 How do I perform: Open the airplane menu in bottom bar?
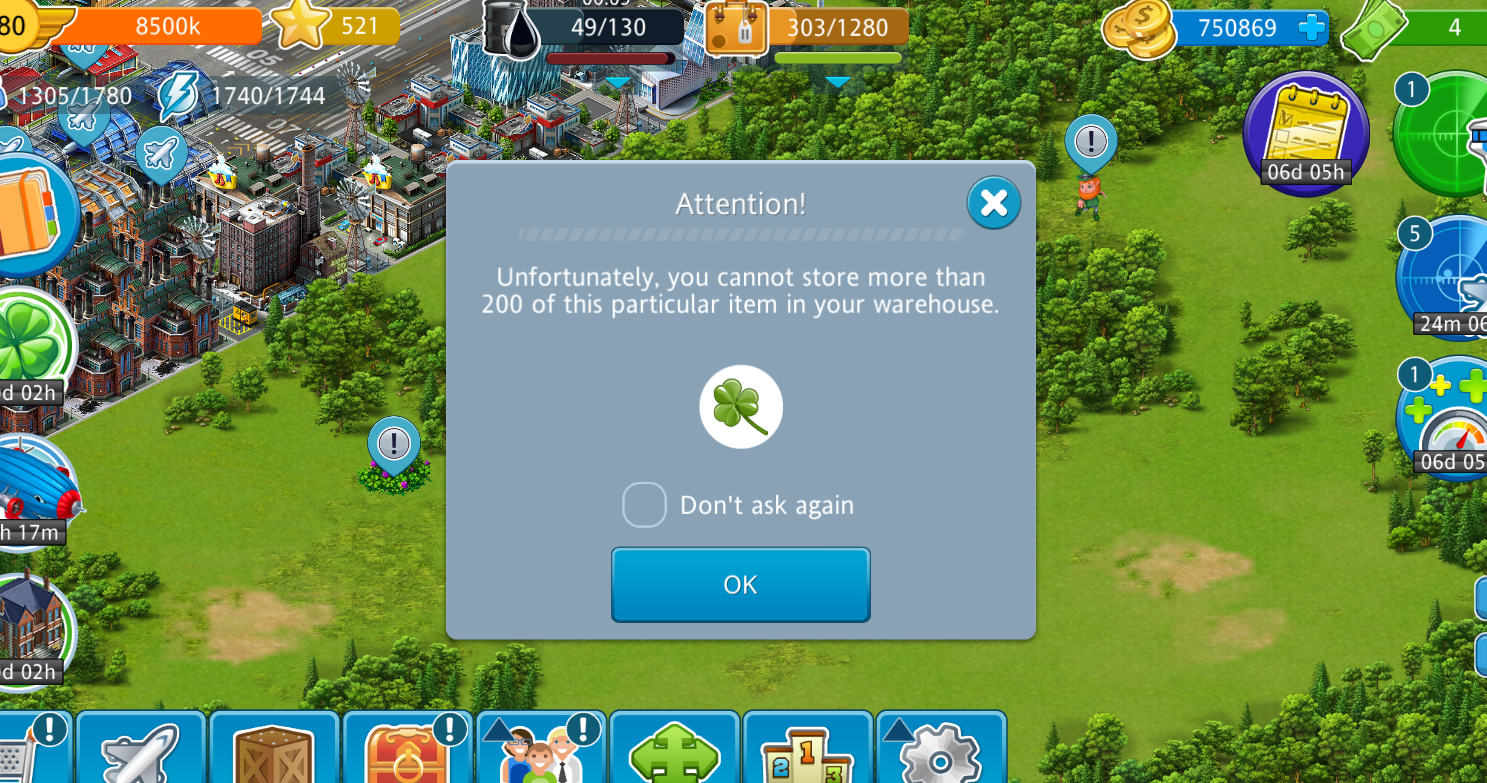coord(141,752)
